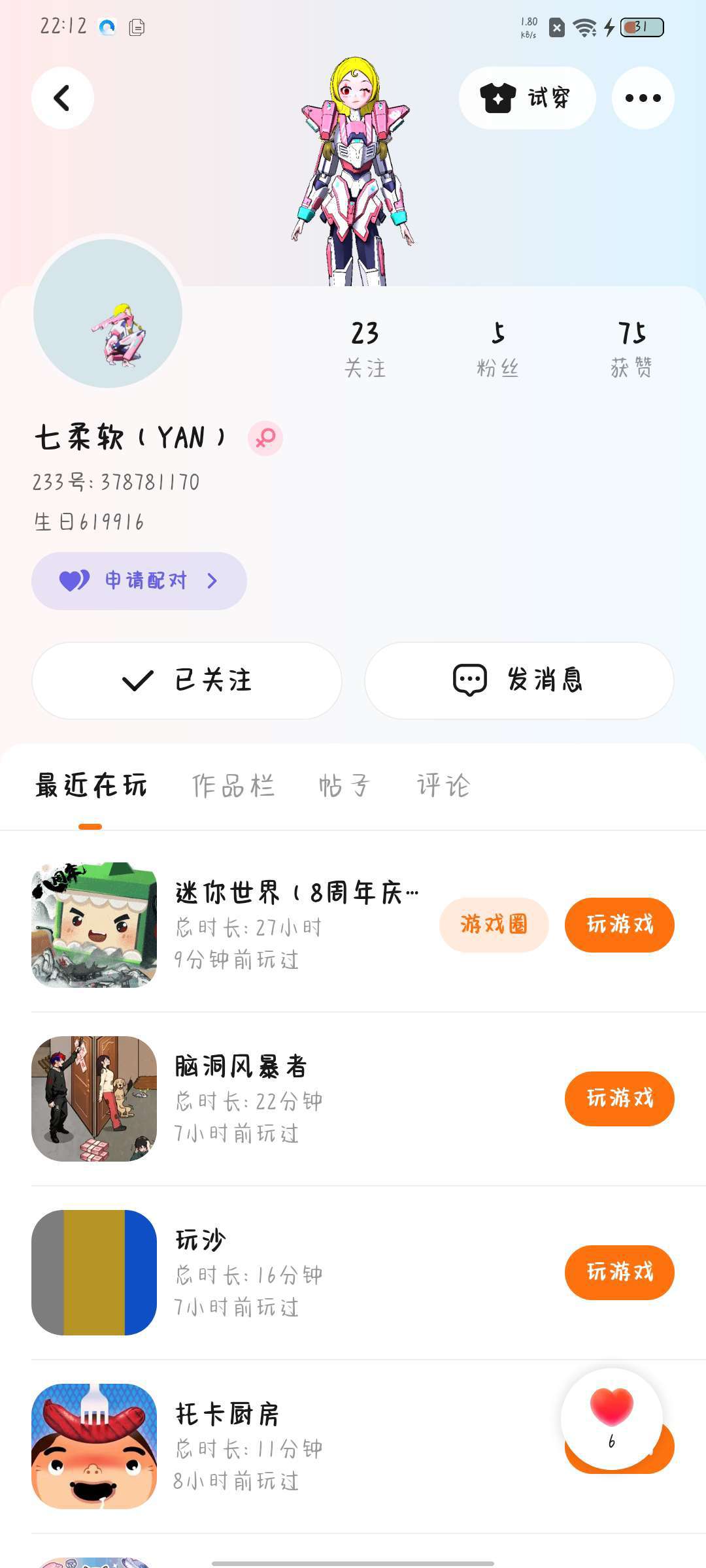Switch to the 评论 tab
Viewport: 706px width, 1568px height.
pos(443,785)
